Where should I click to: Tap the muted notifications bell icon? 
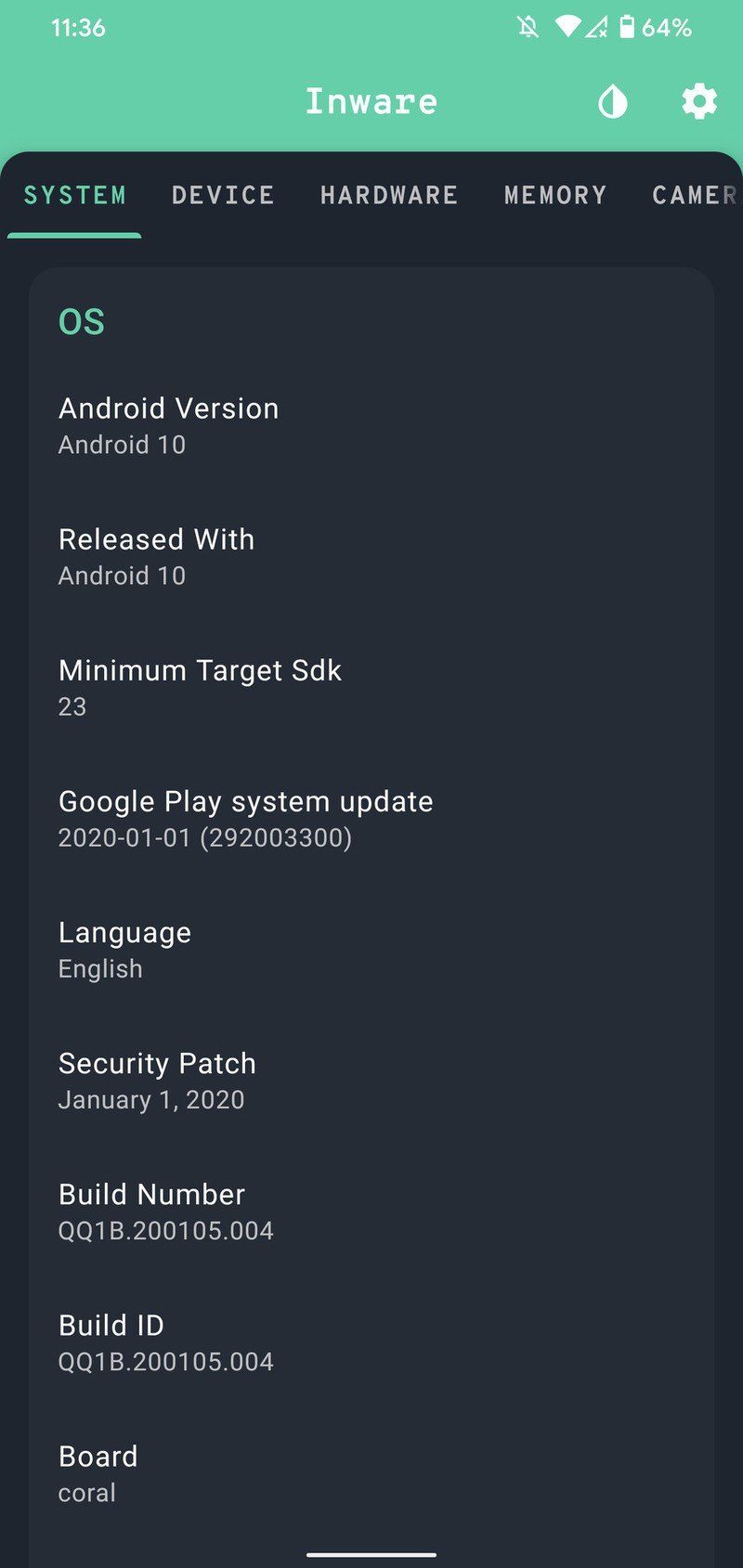[526, 28]
